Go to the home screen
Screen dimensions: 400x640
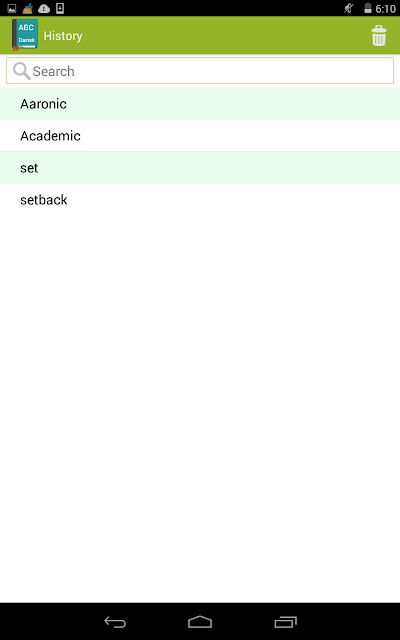pyautogui.click(x=200, y=622)
